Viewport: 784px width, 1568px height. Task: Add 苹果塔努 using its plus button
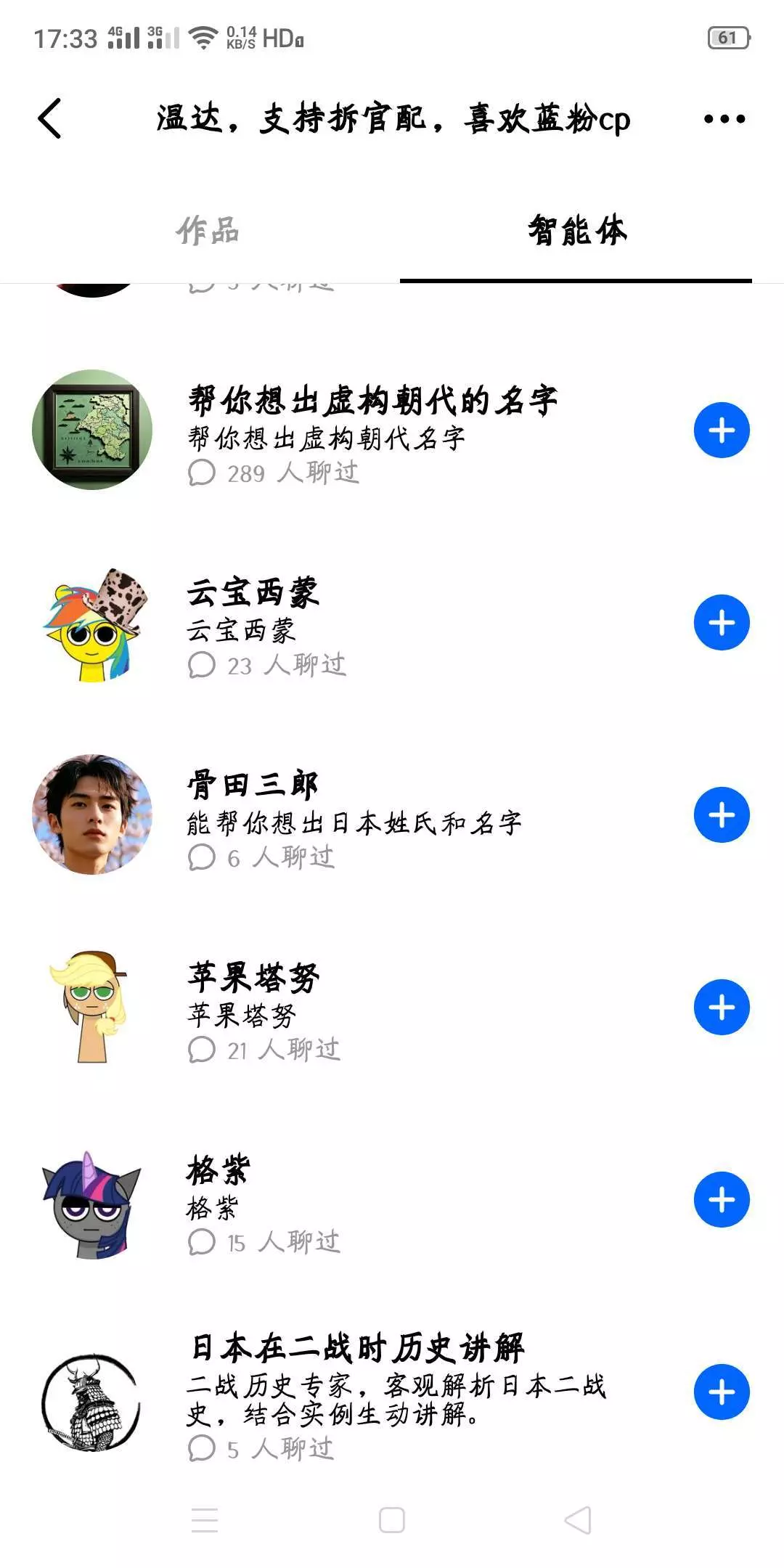click(722, 1008)
